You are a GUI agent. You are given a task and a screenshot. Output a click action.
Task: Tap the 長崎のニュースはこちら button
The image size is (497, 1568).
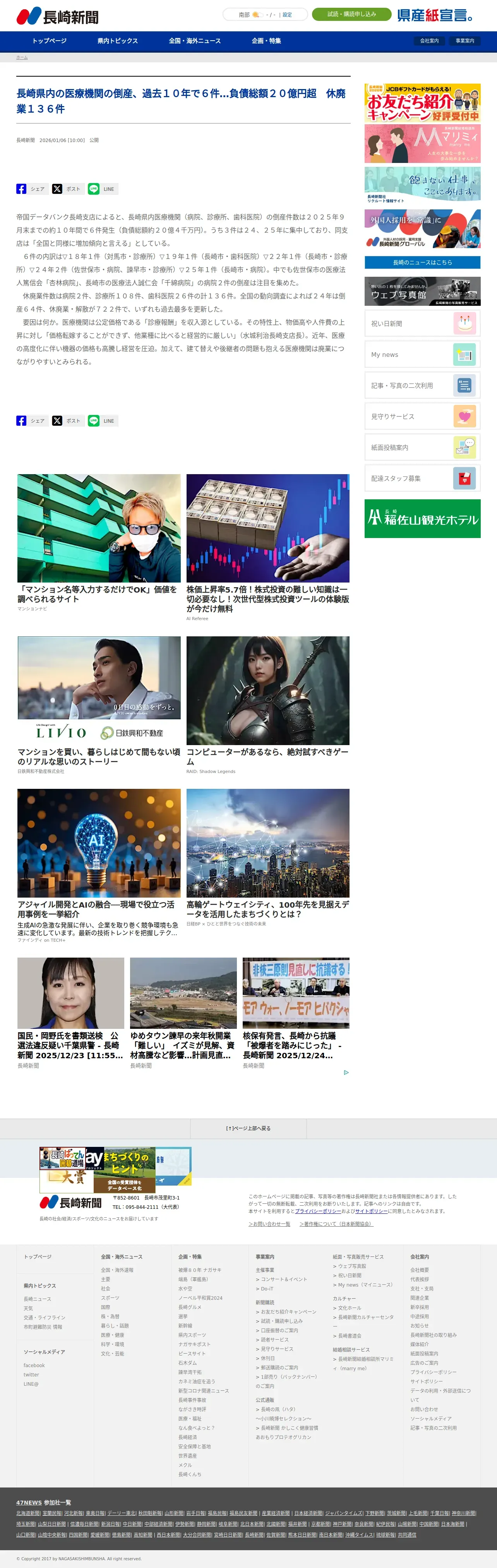point(422,262)
